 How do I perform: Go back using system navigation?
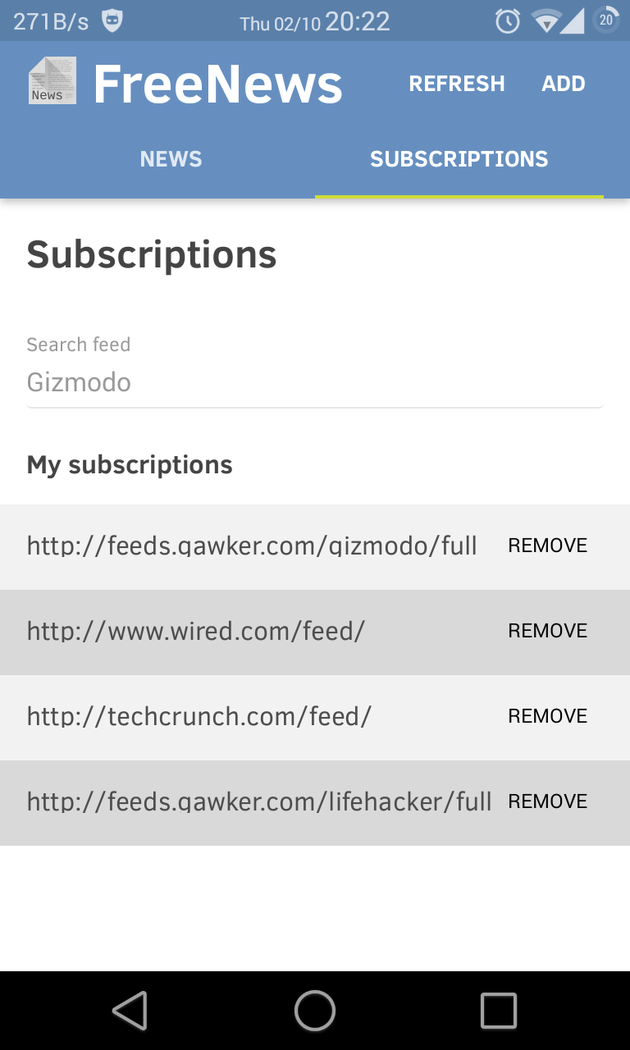point(130,1010)
